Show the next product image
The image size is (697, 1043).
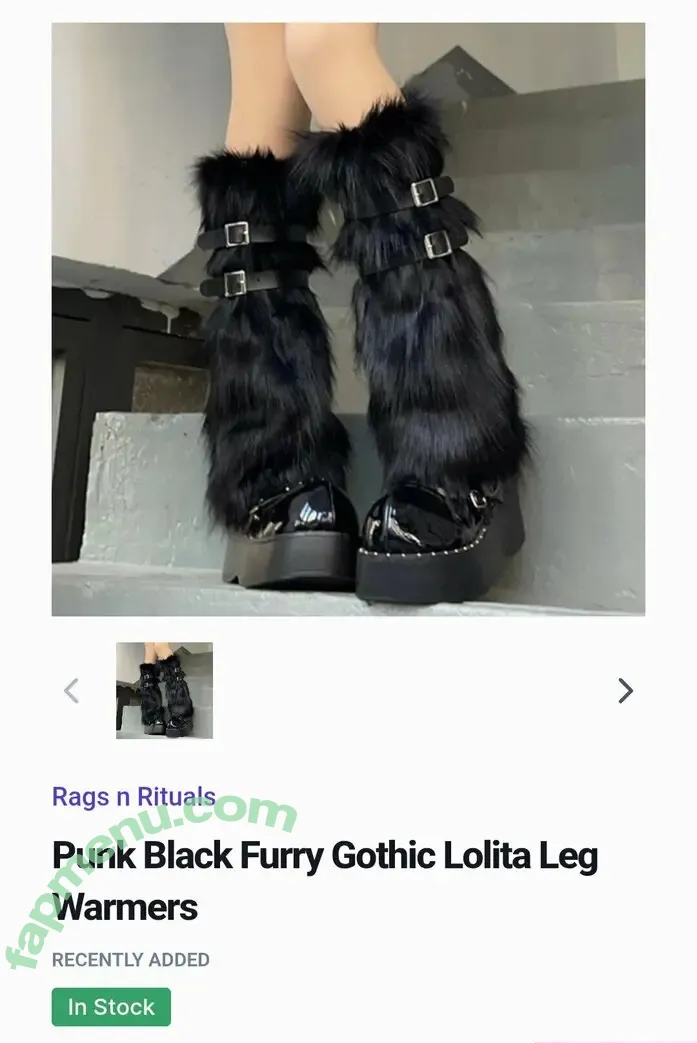coord(625,691)
